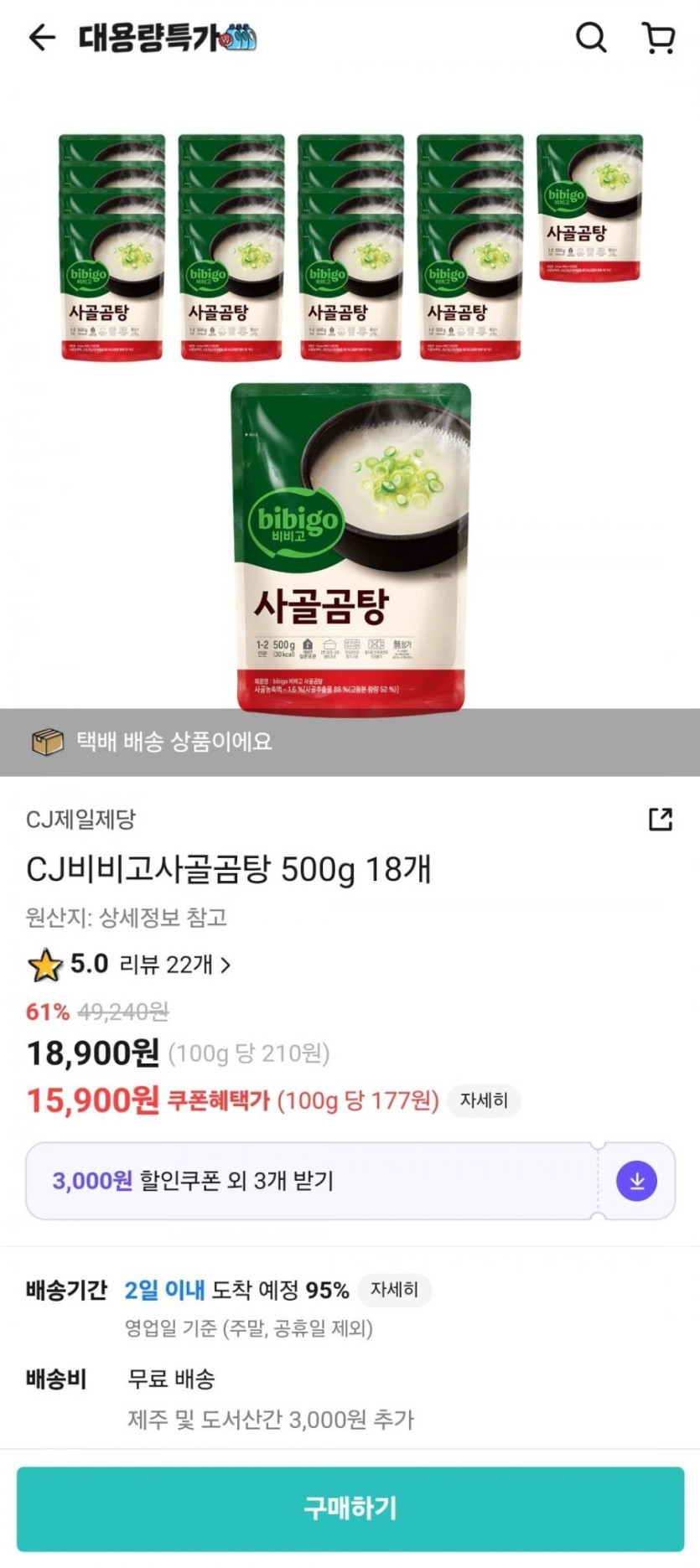Download the 3,000원 discount coupon

636,1181
